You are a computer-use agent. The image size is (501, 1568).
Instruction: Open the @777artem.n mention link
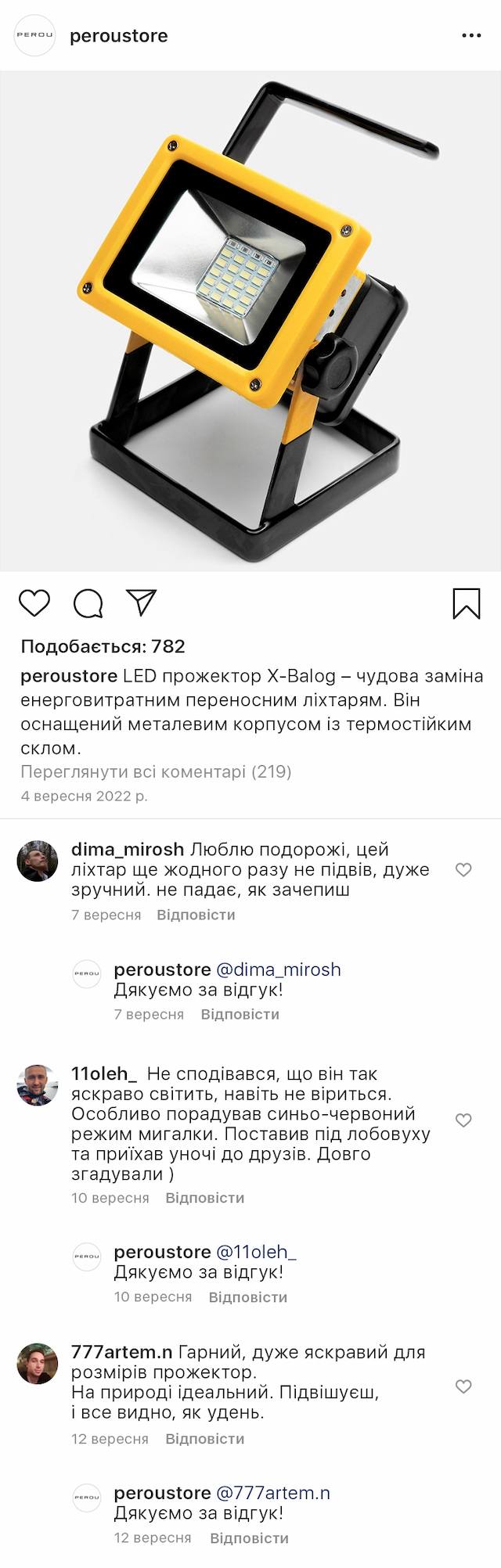click(272, 1493)
